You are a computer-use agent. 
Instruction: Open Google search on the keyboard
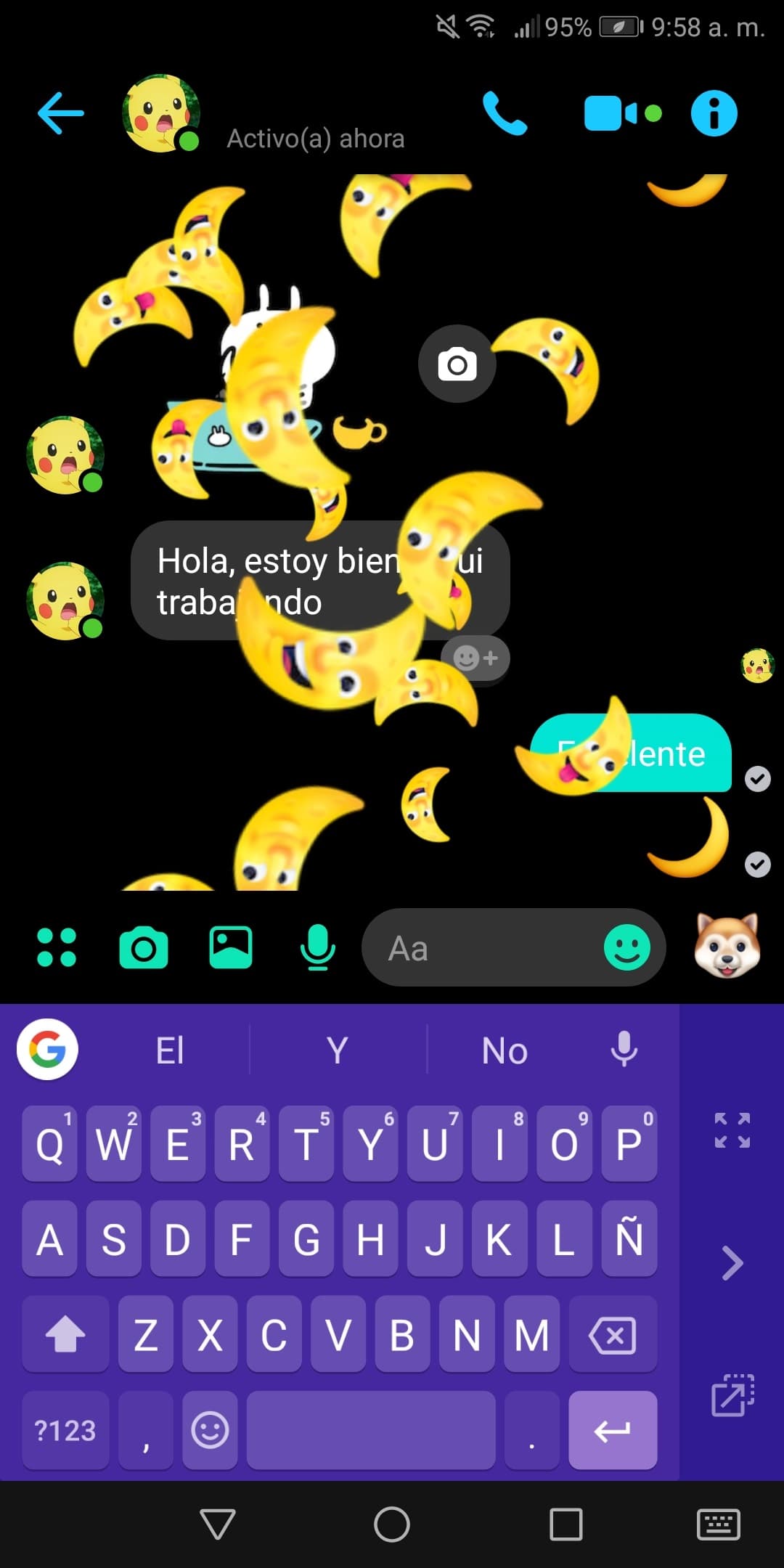pos(48,1050)
